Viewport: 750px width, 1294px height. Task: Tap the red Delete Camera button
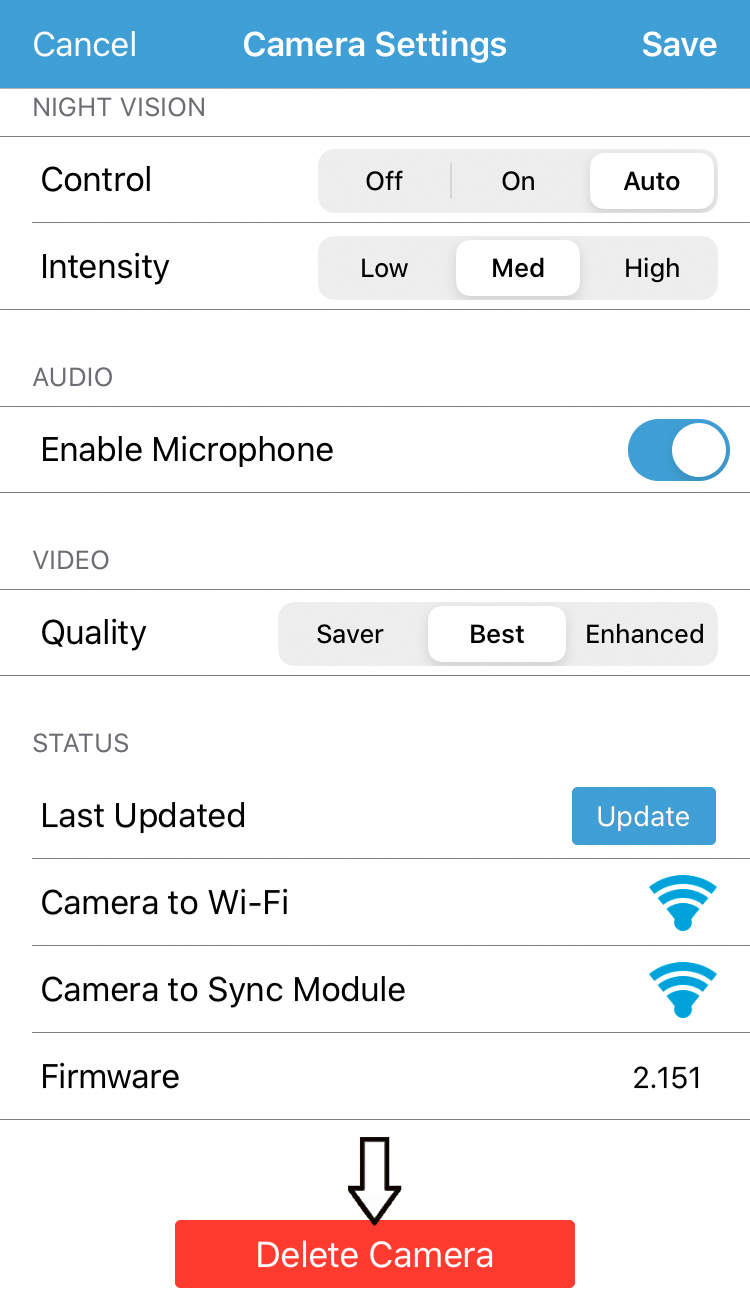point(375,1254)
